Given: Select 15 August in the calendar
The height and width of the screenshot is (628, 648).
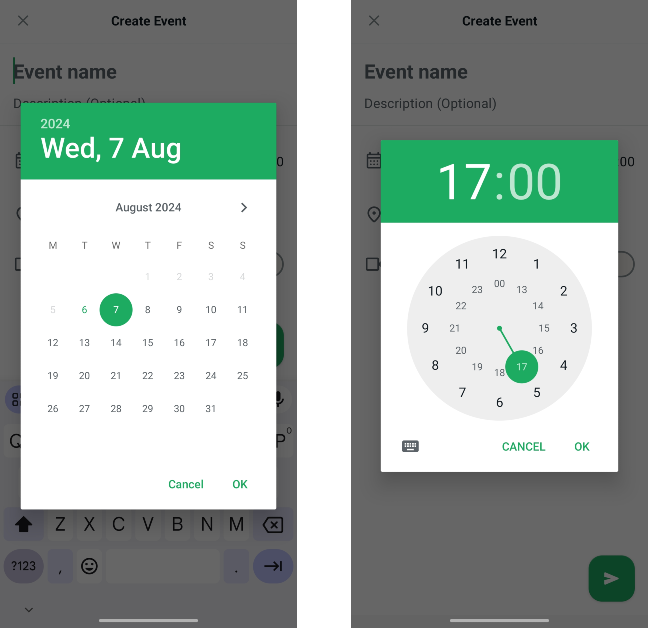Looking at the screenshot, I should pos(148,342).
